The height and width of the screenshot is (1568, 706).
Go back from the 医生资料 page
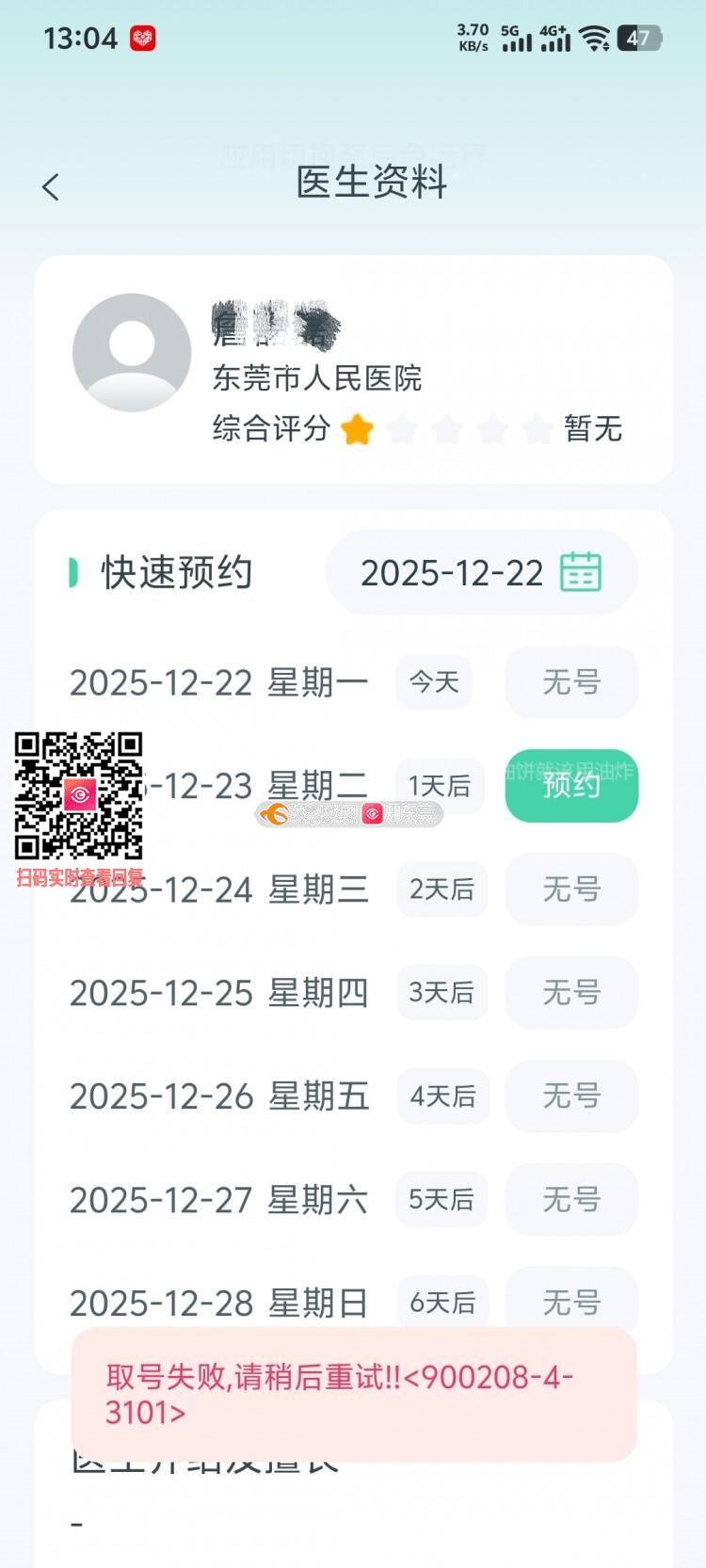pyautogui.click(x=51, y=186)
